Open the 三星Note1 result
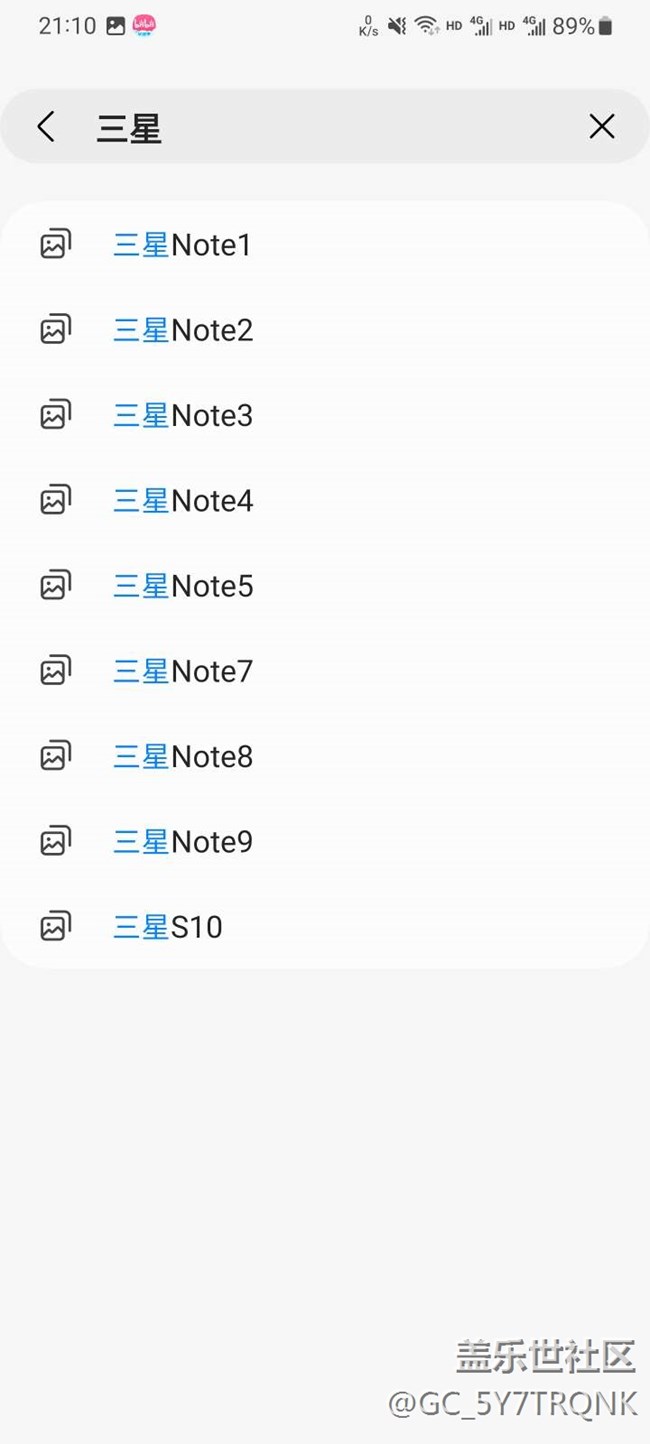 pos(325,245)
